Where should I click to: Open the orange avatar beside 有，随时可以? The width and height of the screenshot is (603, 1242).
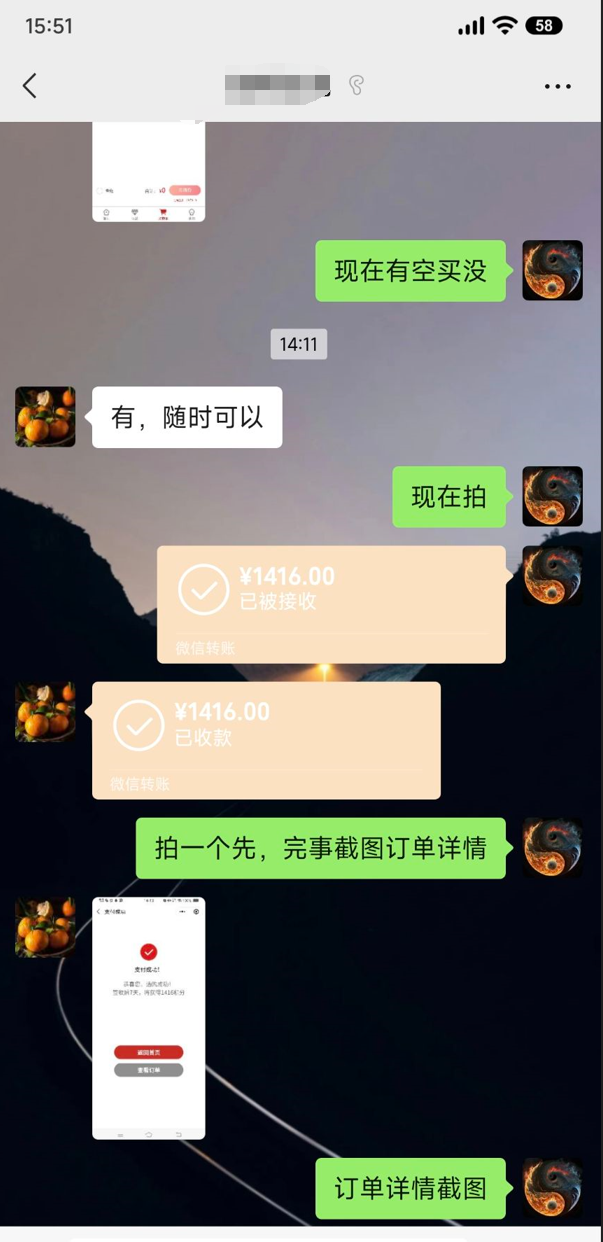tap(45, 417)
